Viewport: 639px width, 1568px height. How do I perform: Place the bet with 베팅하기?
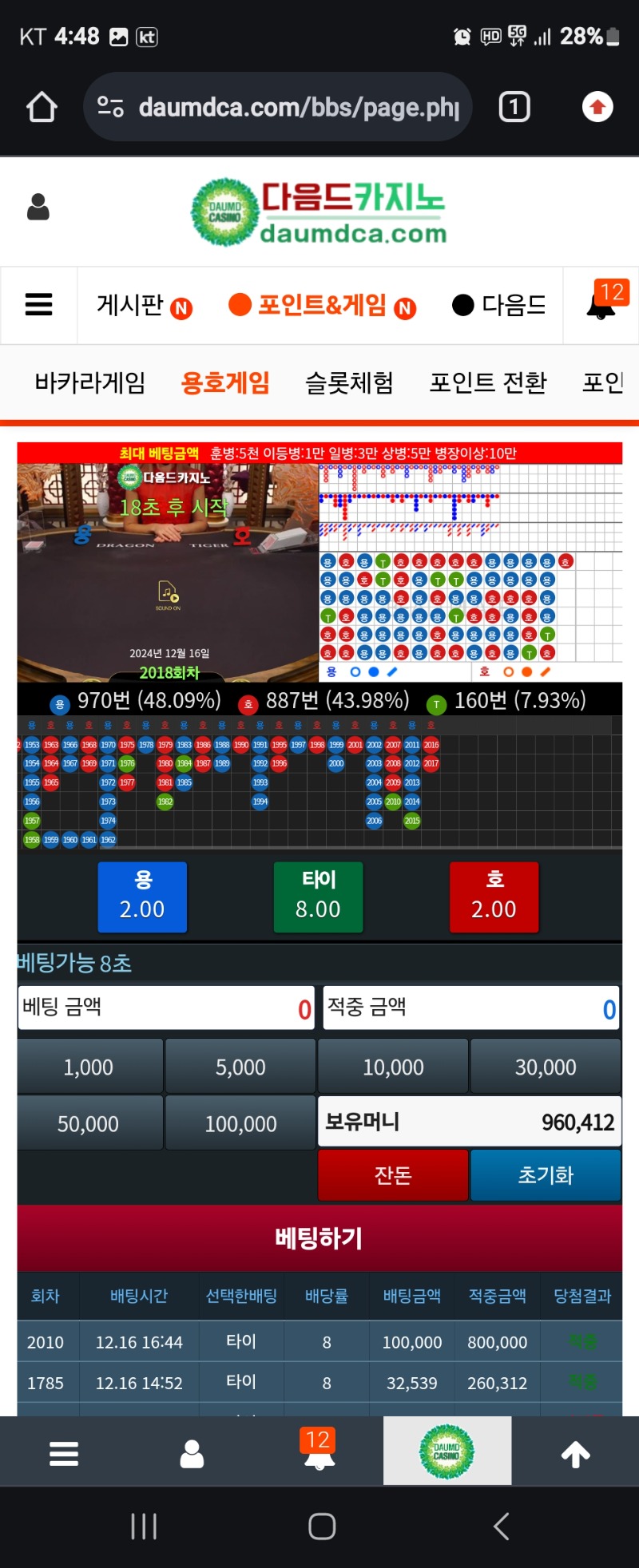(x=319, y=1237)
